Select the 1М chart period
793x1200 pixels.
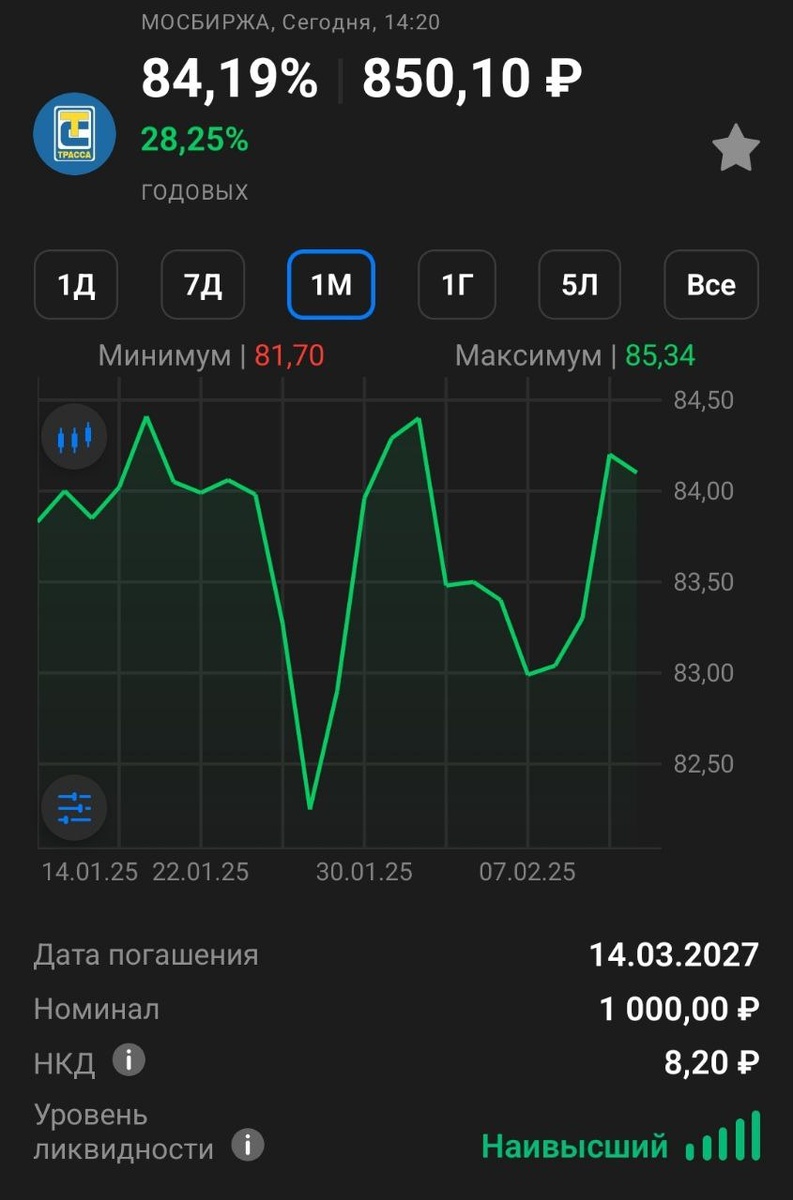pos(331,285)
